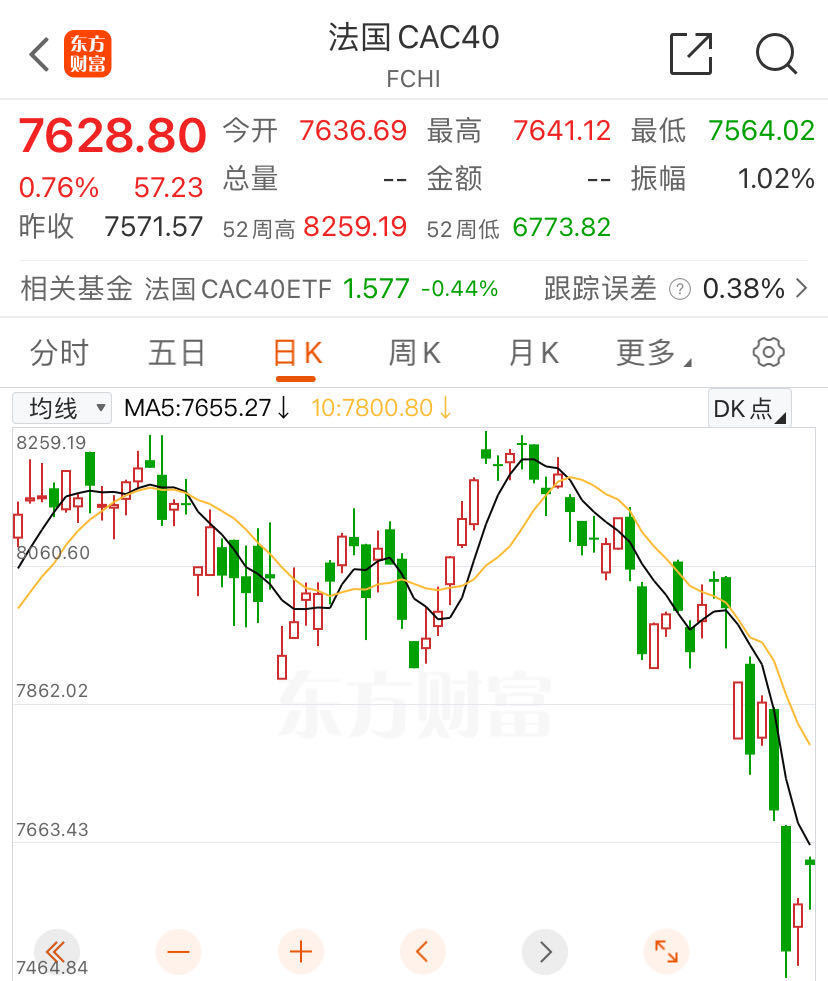The width and height of the screenshot is (828, 981).
Task: Click the back chevron at top left
Action: 37,55
